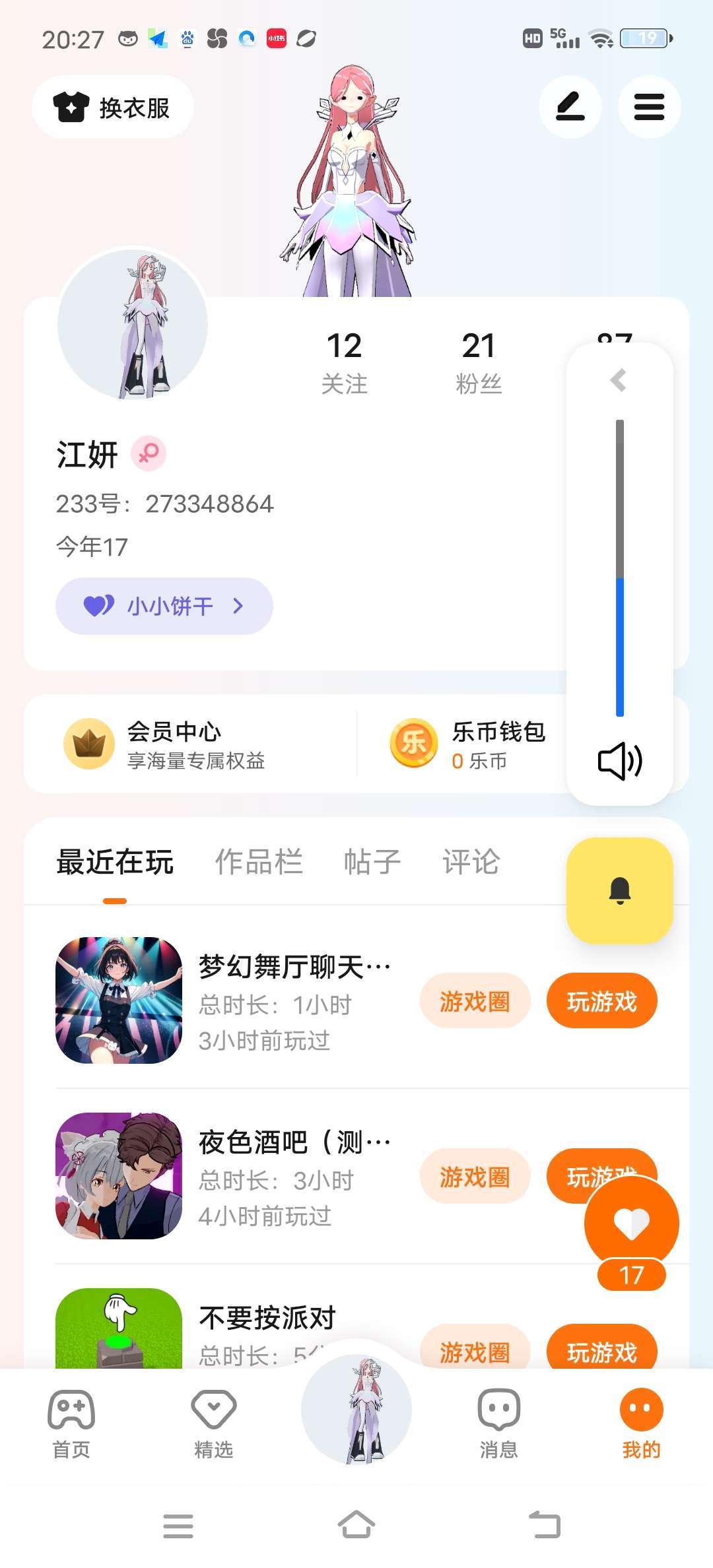The width and height of the screenshot is (713, 1568).
Task: View the 关注 following list
Action: pos(344,363)
